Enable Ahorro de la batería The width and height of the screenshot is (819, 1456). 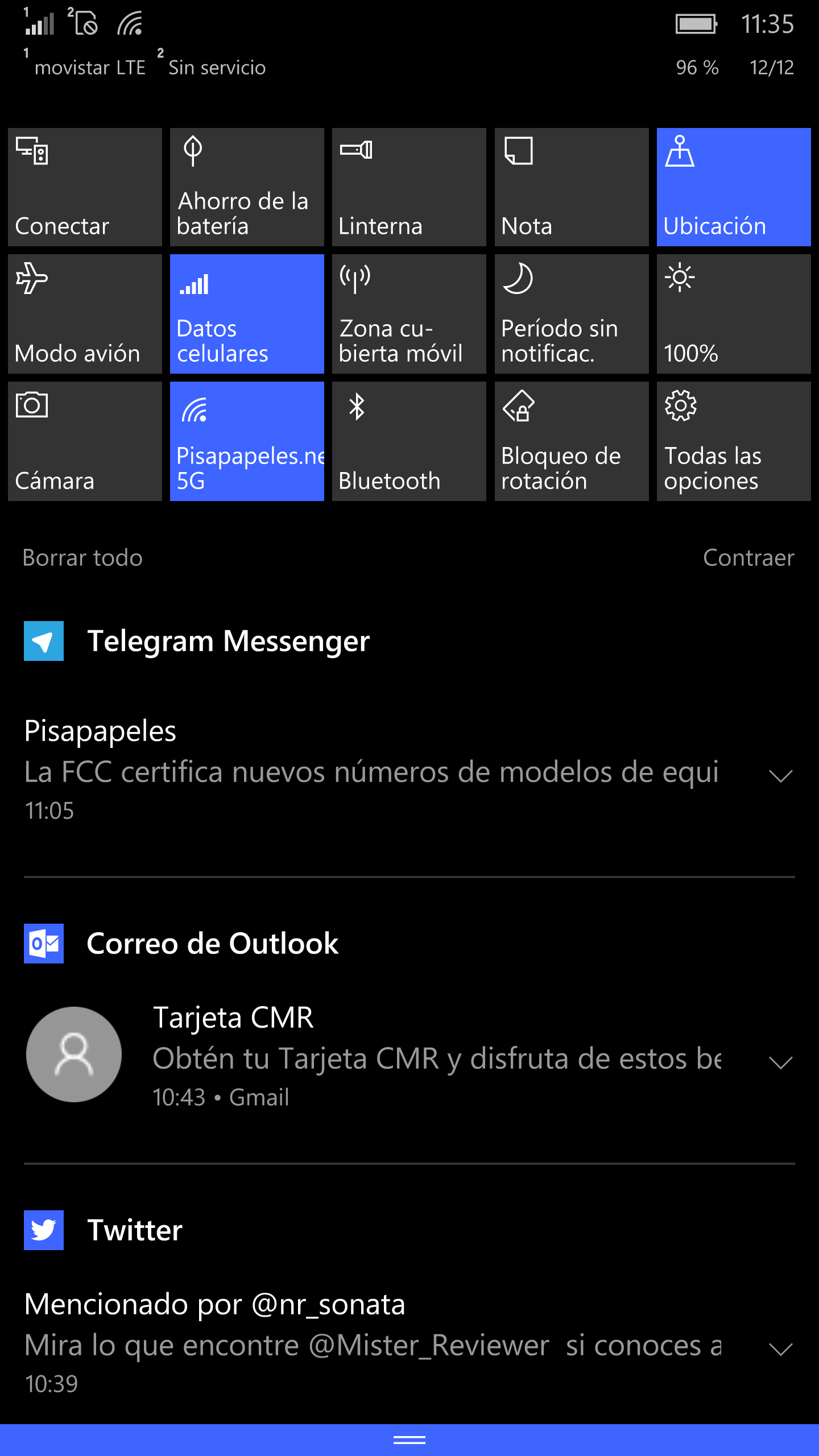click(247, 187)
